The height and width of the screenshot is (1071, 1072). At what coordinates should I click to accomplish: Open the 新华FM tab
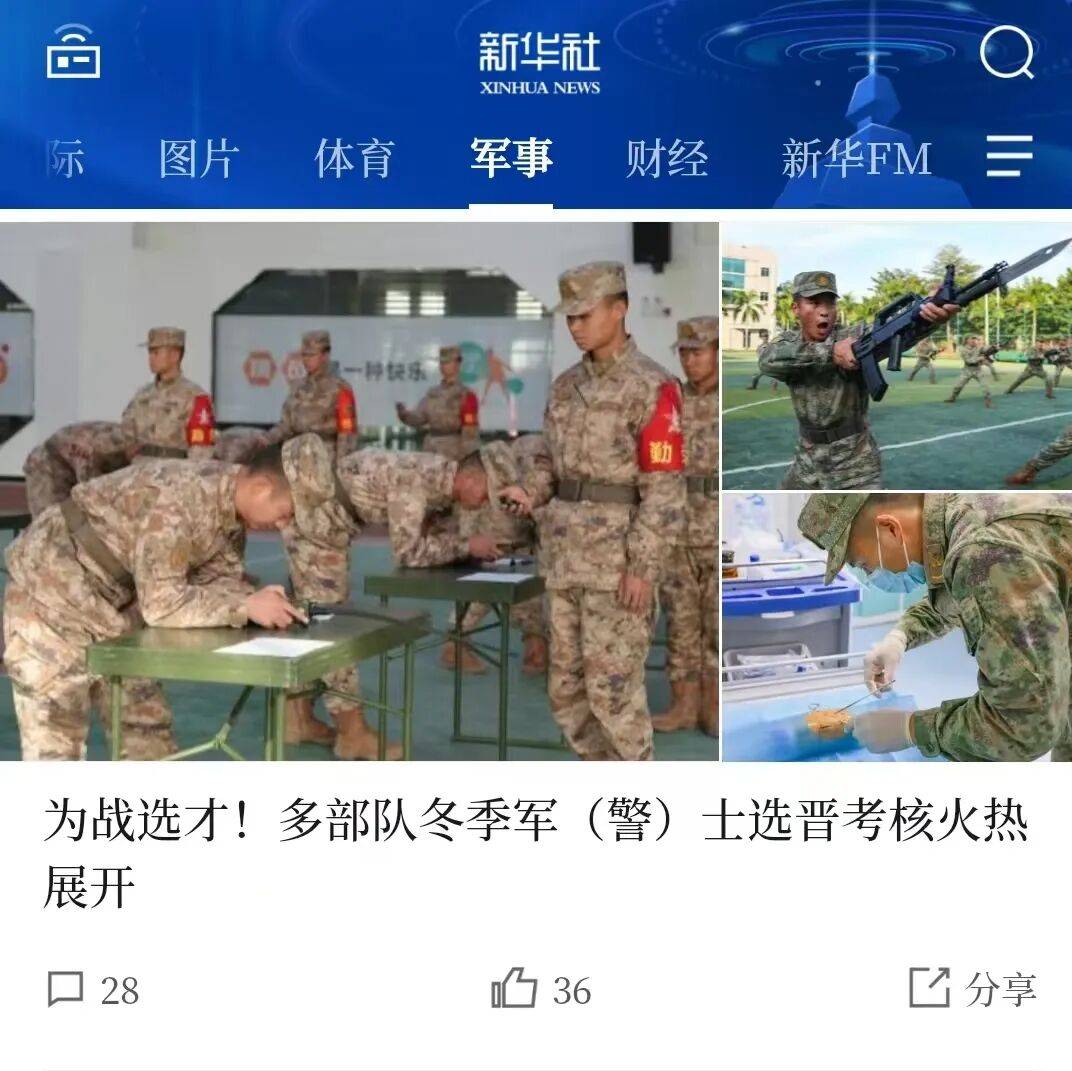coord(856,159)
